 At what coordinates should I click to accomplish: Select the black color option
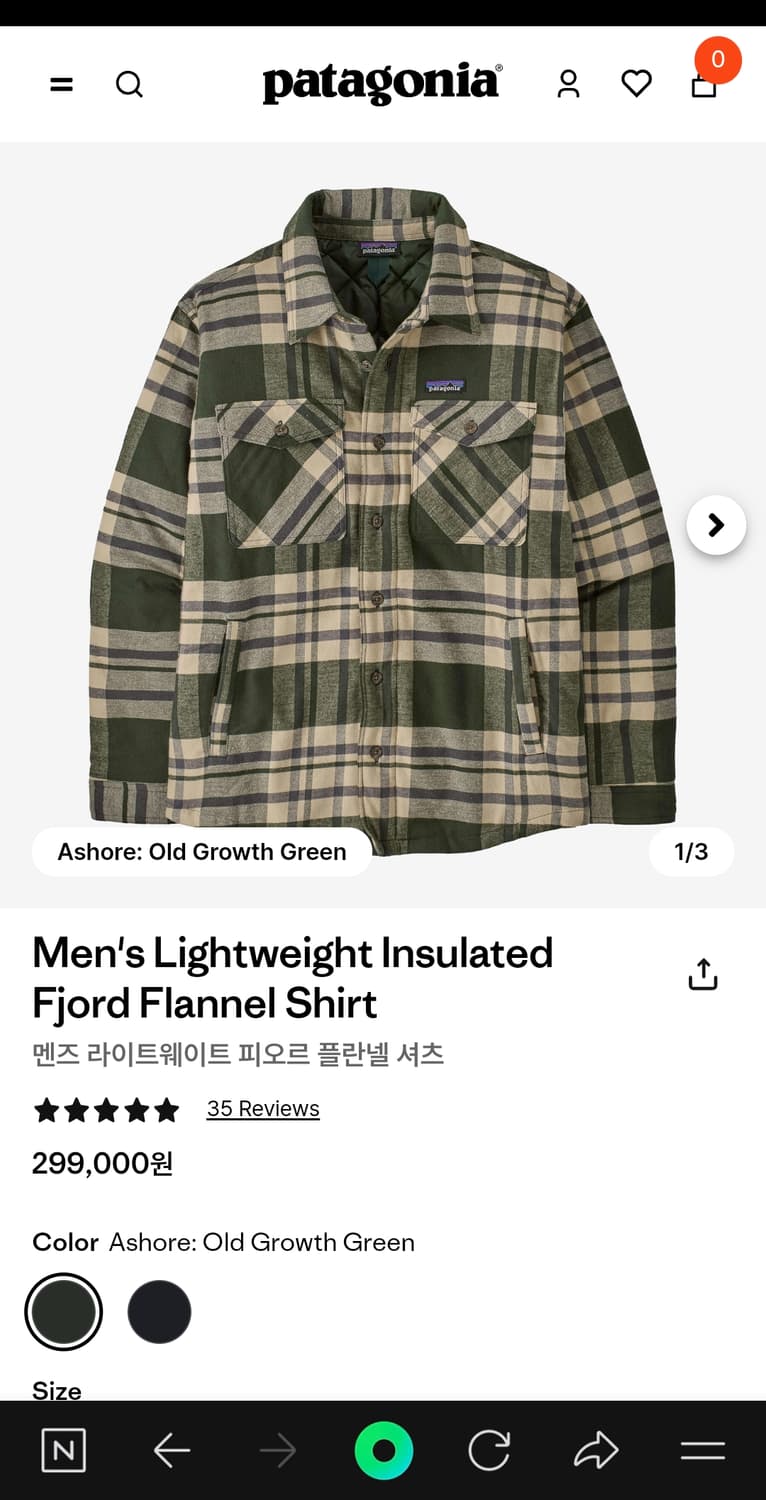pos(159,1311)
